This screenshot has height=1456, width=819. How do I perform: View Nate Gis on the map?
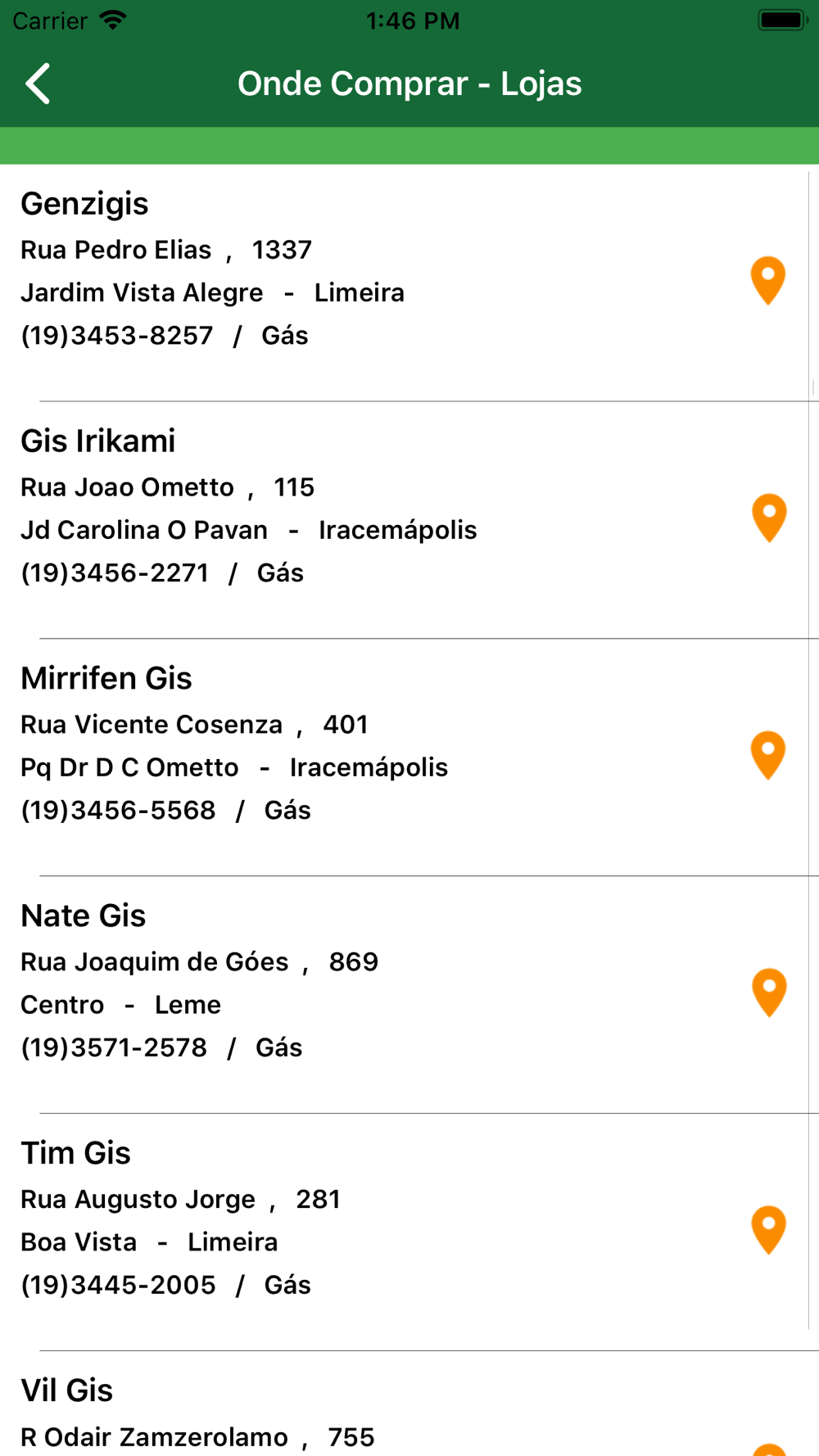pyautogui.click(x=768, y=993)
